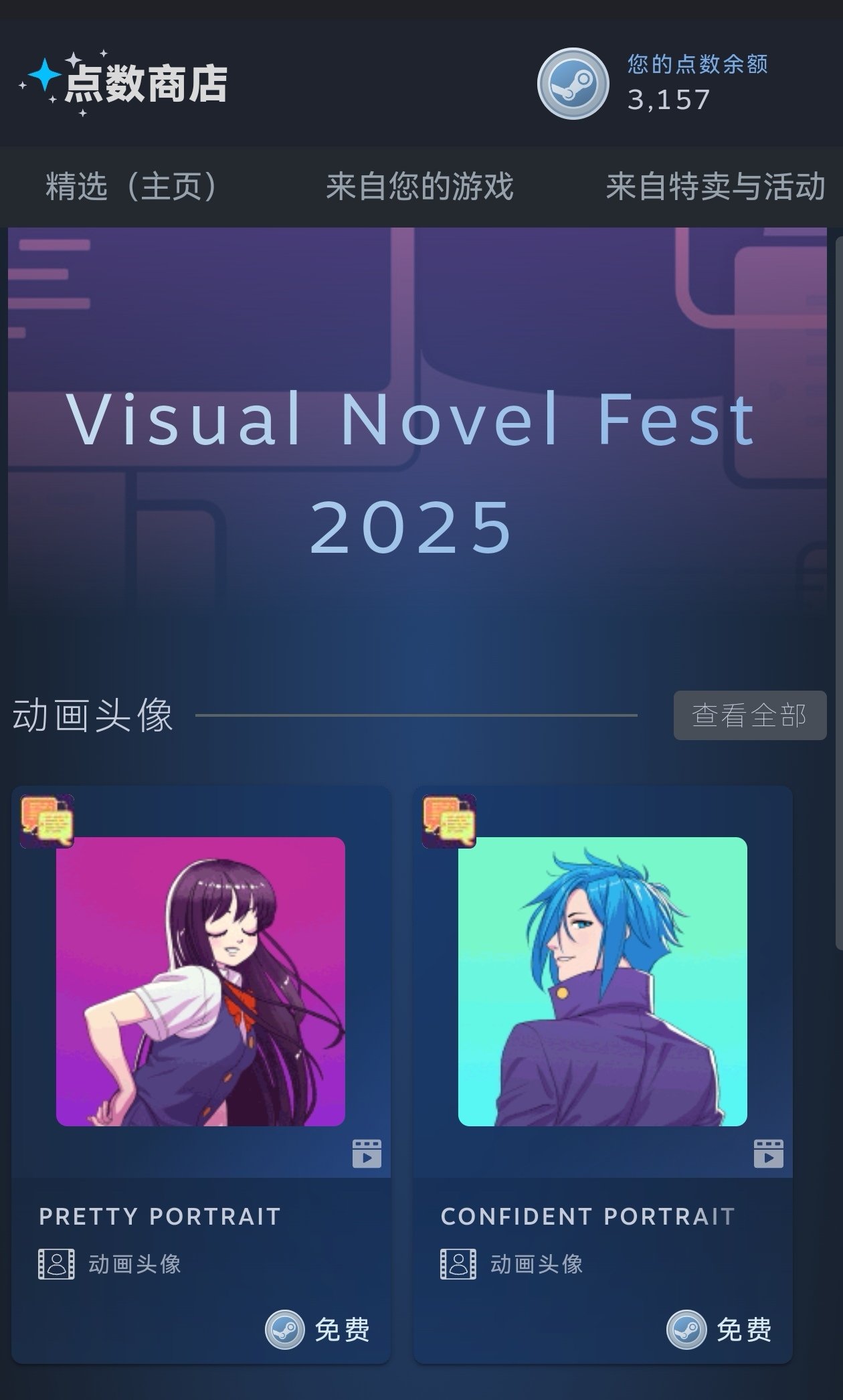Switch to the 精选（主页）tab

pos(132,187)
